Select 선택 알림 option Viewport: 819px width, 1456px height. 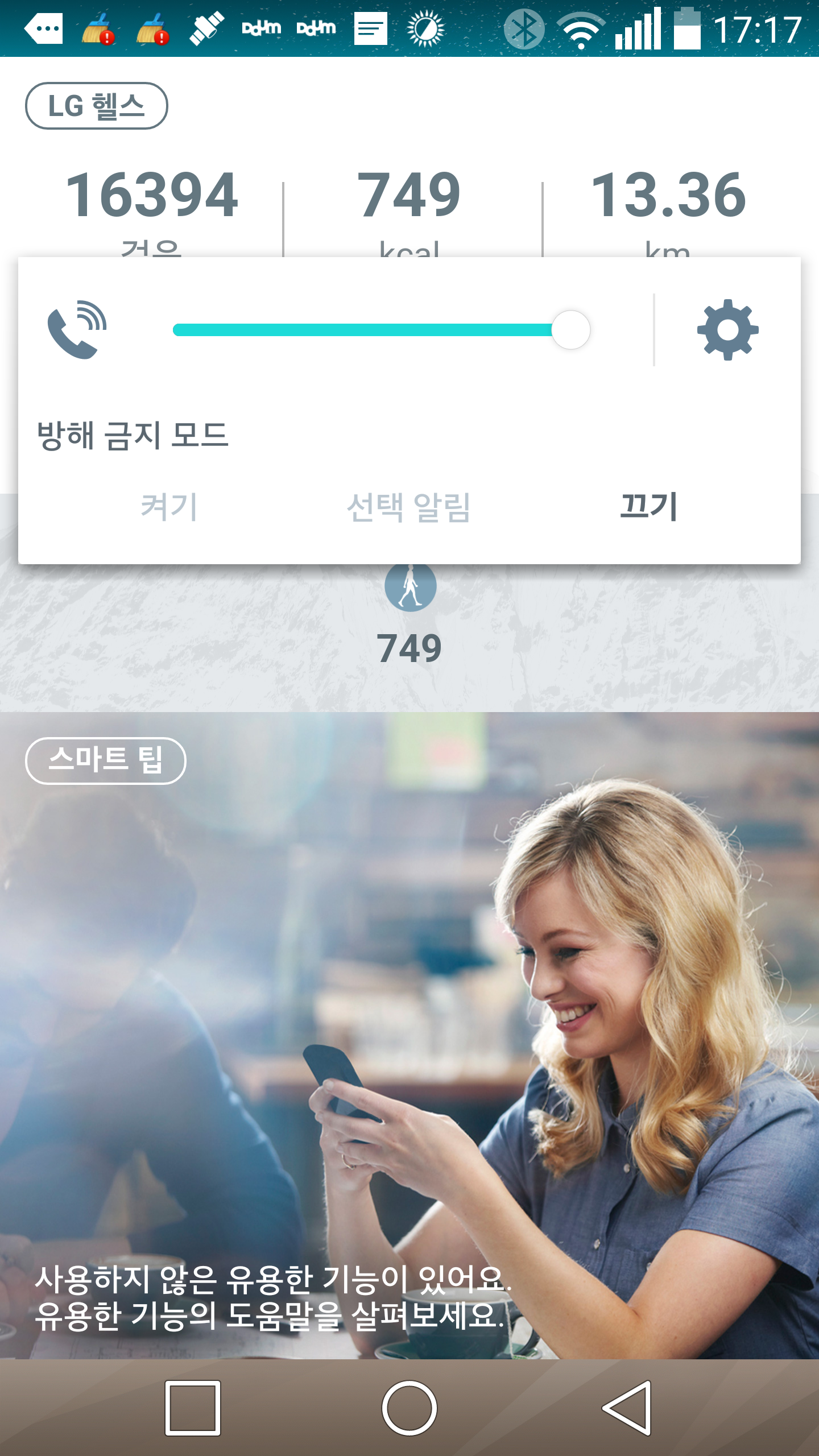click(x=409, y=507)
